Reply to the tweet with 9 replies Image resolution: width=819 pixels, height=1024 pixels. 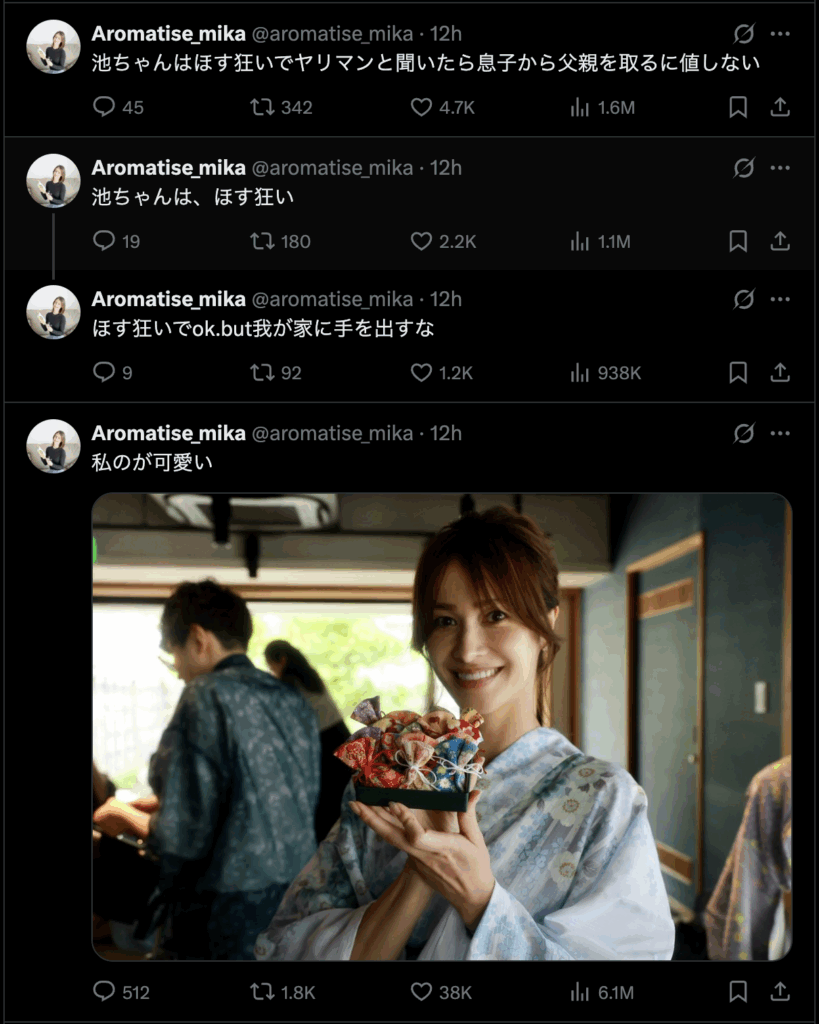(104, 372)
